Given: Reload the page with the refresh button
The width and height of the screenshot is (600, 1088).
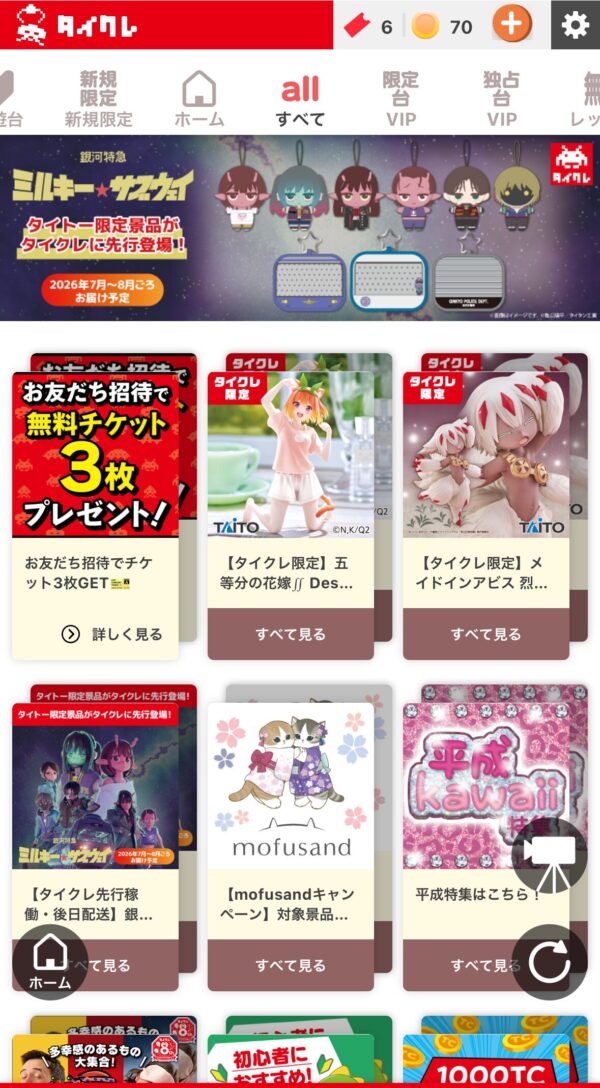Looking at the screenshot, I should tap(549, 963).
